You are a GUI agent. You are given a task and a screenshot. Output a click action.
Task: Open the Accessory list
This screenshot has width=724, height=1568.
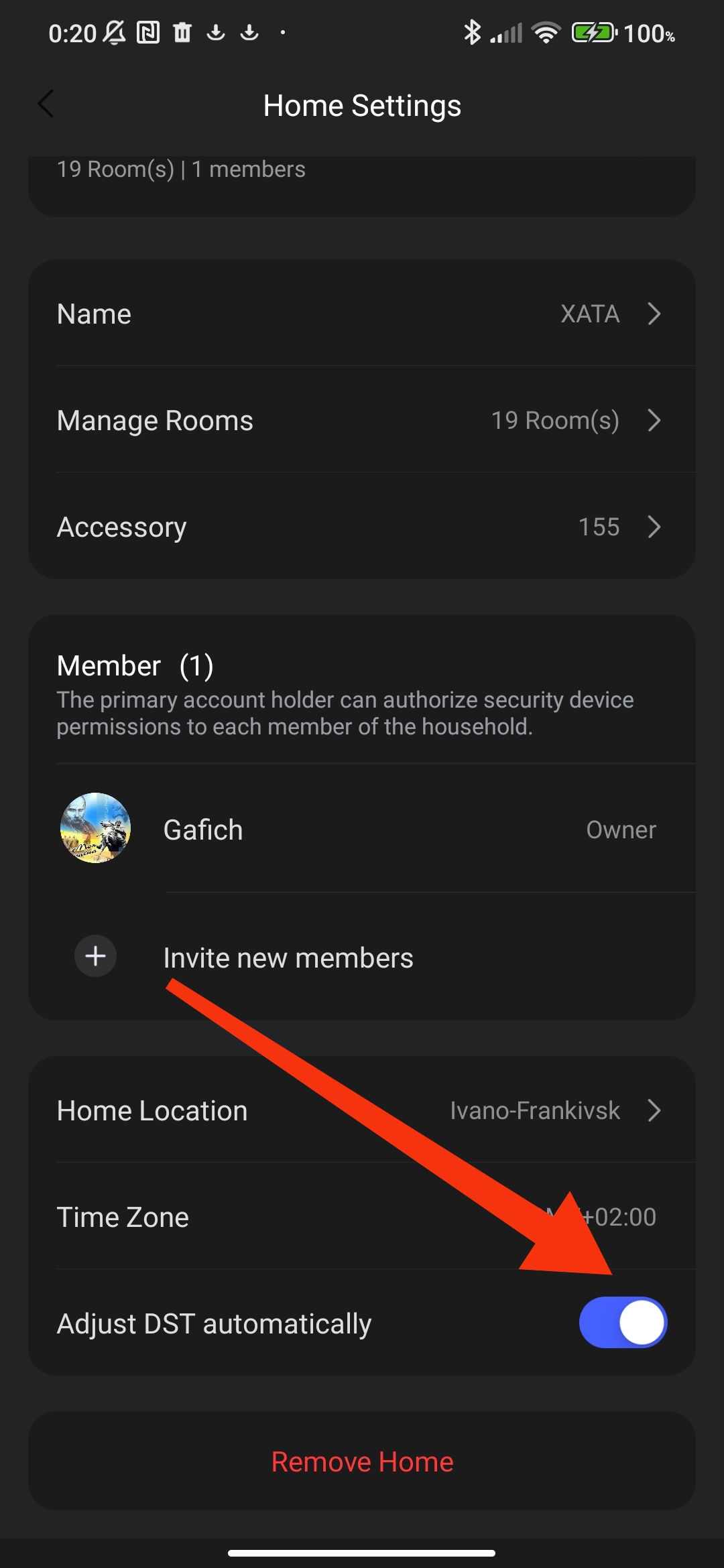point(362,527)
